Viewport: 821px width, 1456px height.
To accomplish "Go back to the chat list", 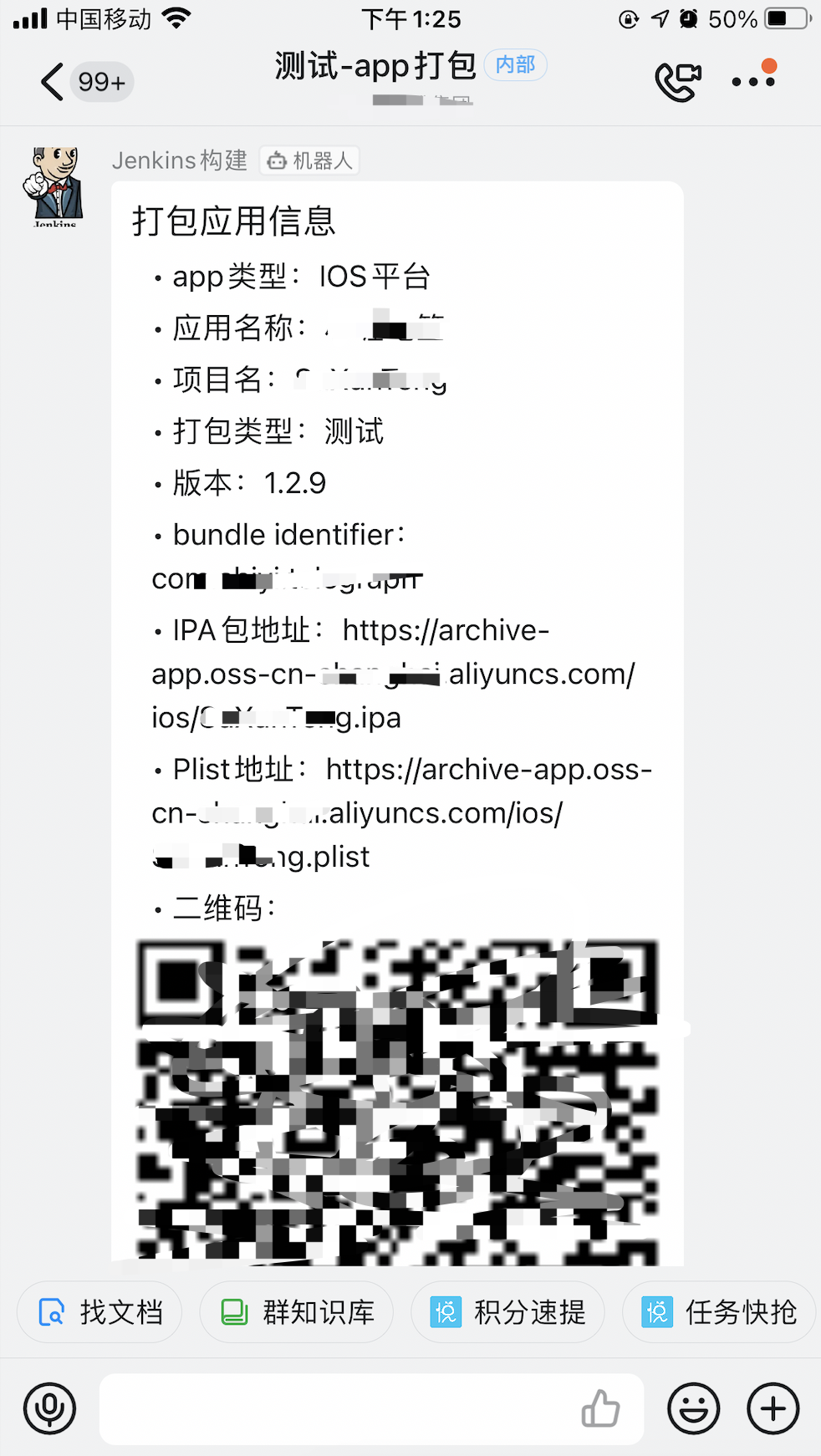I will 54,82.
